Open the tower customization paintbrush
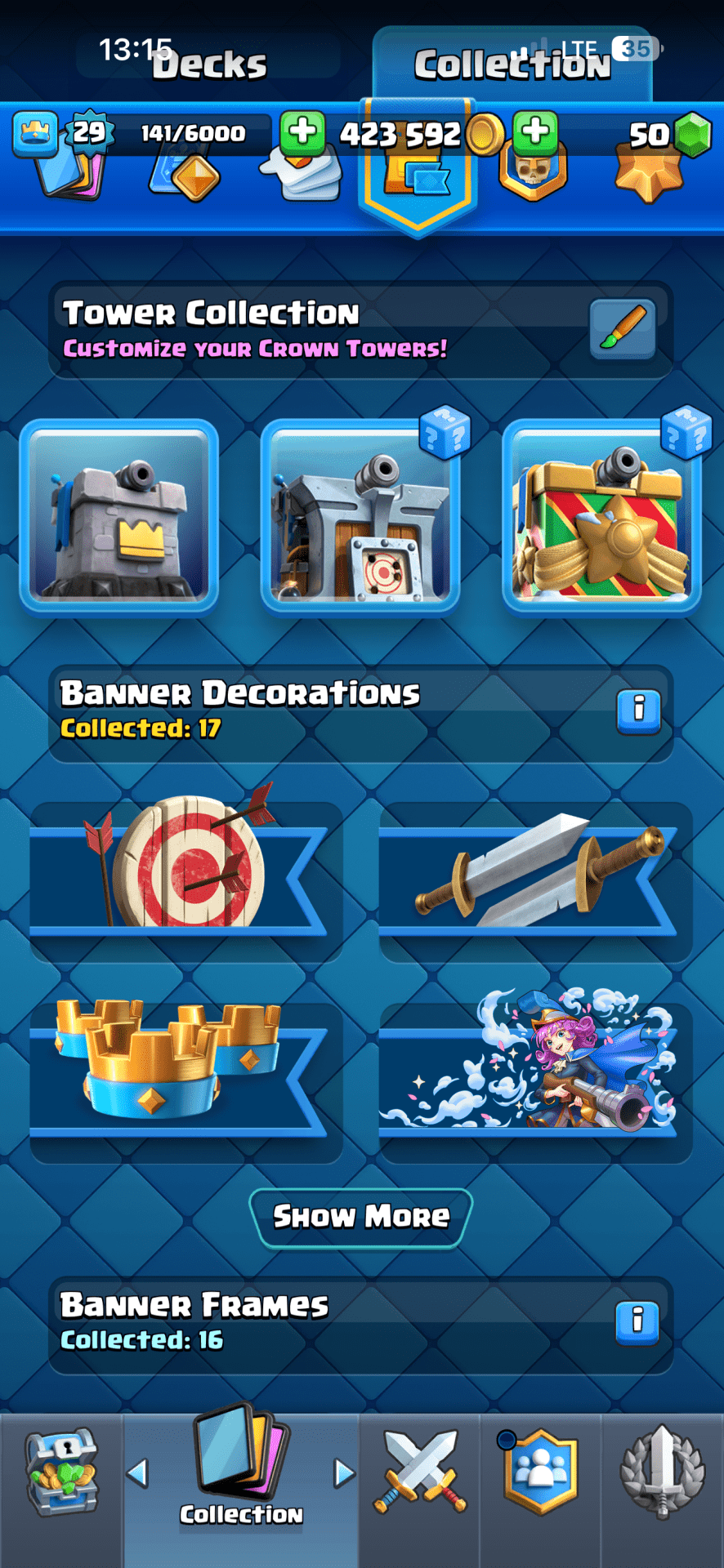The image size is (724, 1568). click(623, 329)
